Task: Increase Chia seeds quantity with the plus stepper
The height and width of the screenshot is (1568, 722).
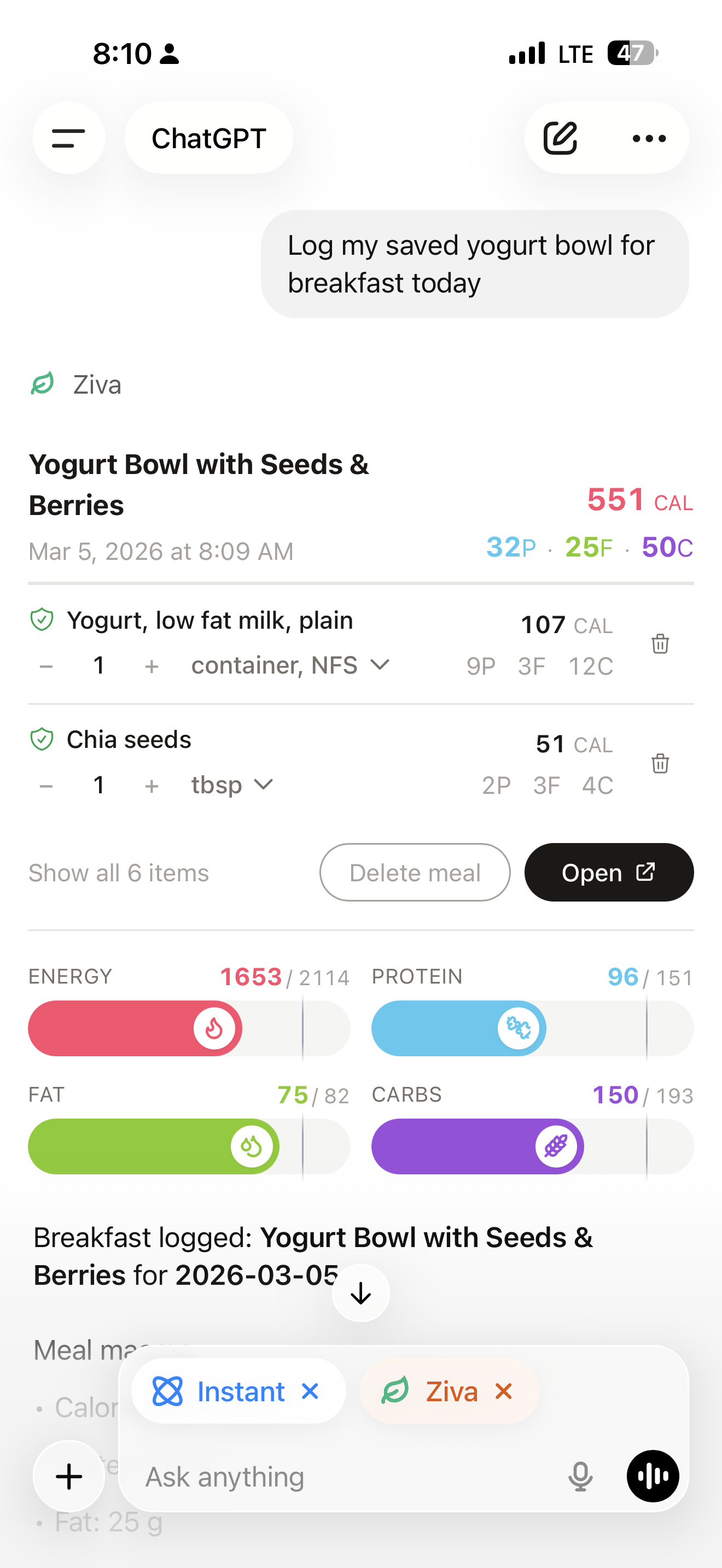Action: click(151, 785)
